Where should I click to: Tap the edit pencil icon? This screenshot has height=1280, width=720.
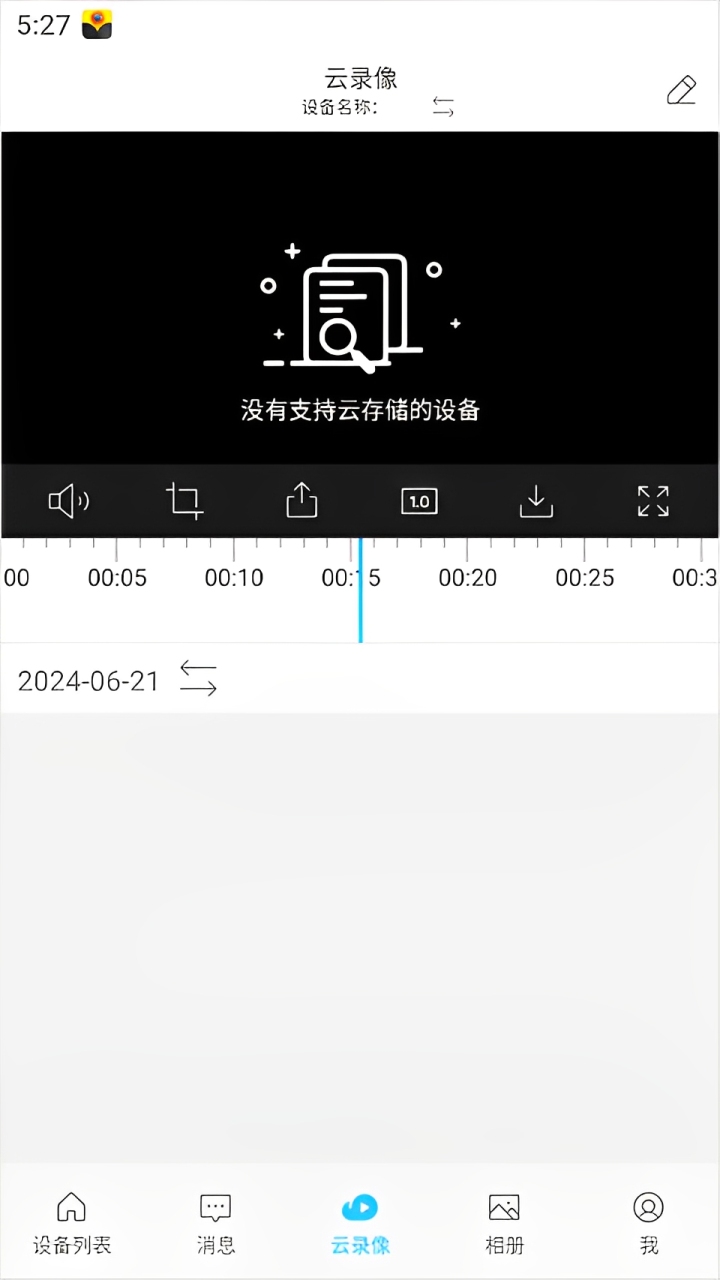pyautogui.click(x=681, y=90)
